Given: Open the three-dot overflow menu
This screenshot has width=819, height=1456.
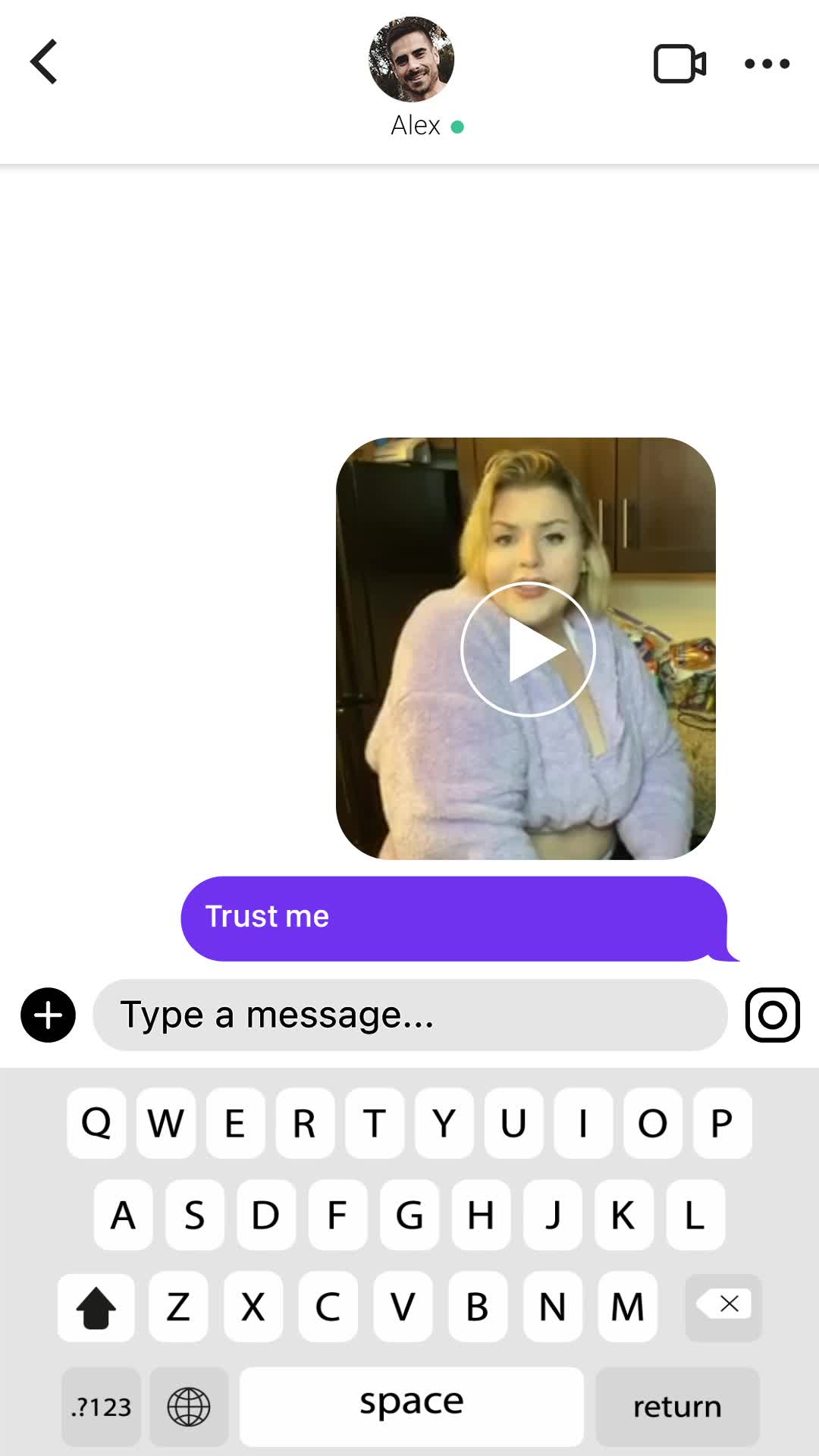Looking at the screenshot, I should (767, 64).
